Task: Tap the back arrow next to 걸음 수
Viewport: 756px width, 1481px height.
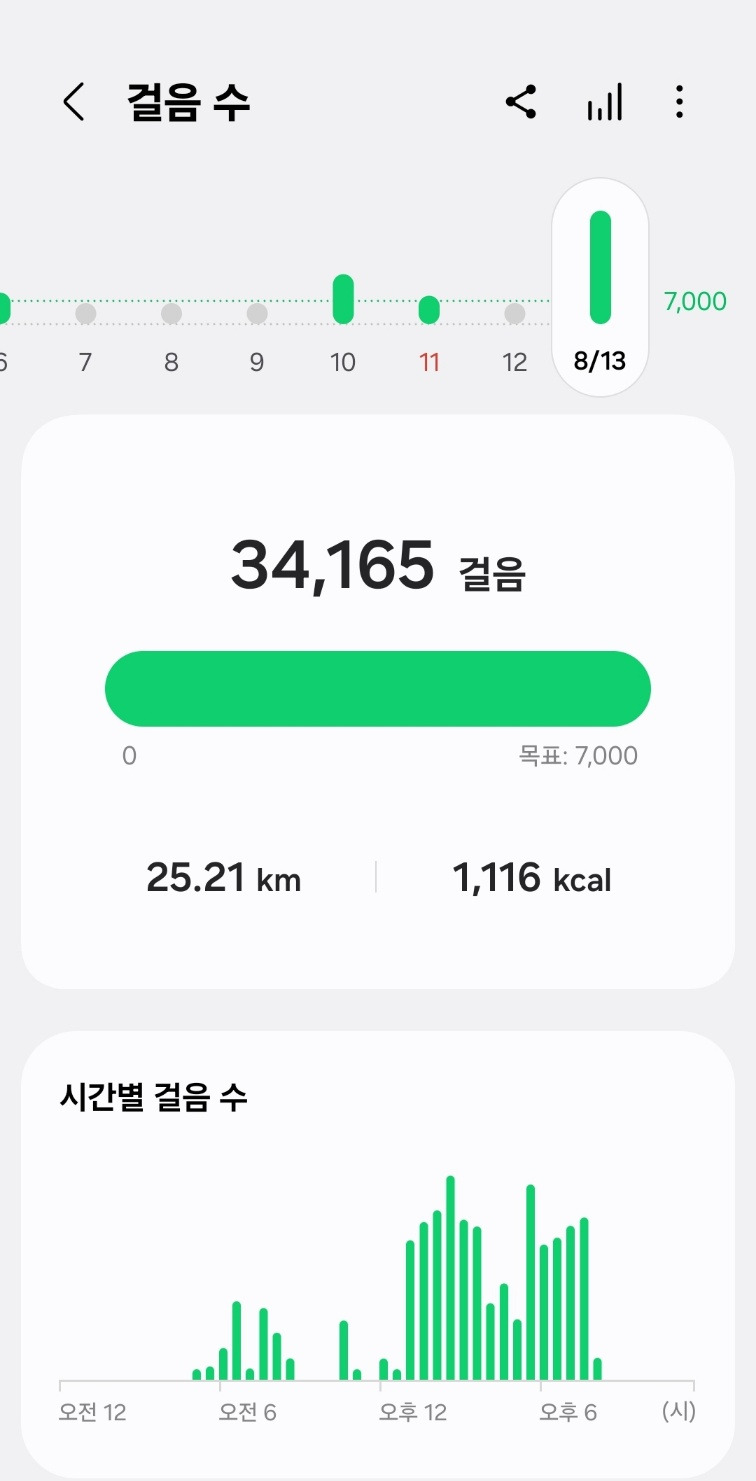Action: pos(72,101)
